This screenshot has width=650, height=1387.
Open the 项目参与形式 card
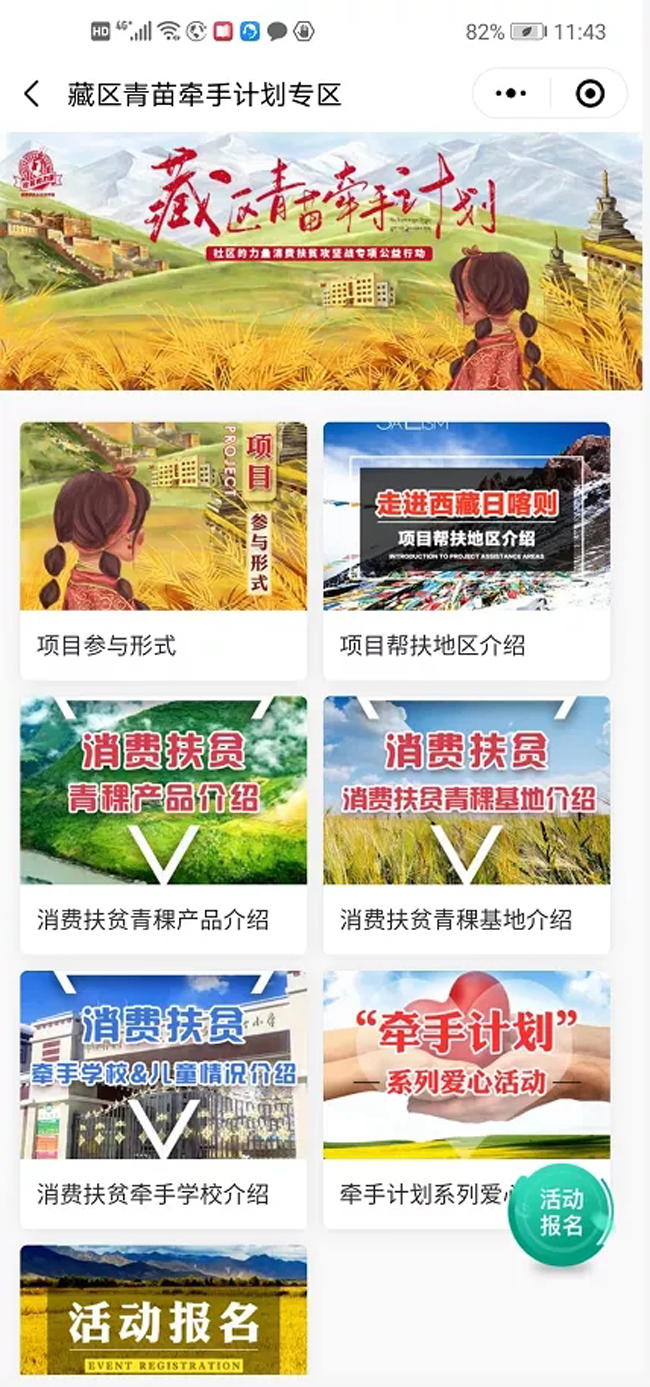click(x=163, y=550)
